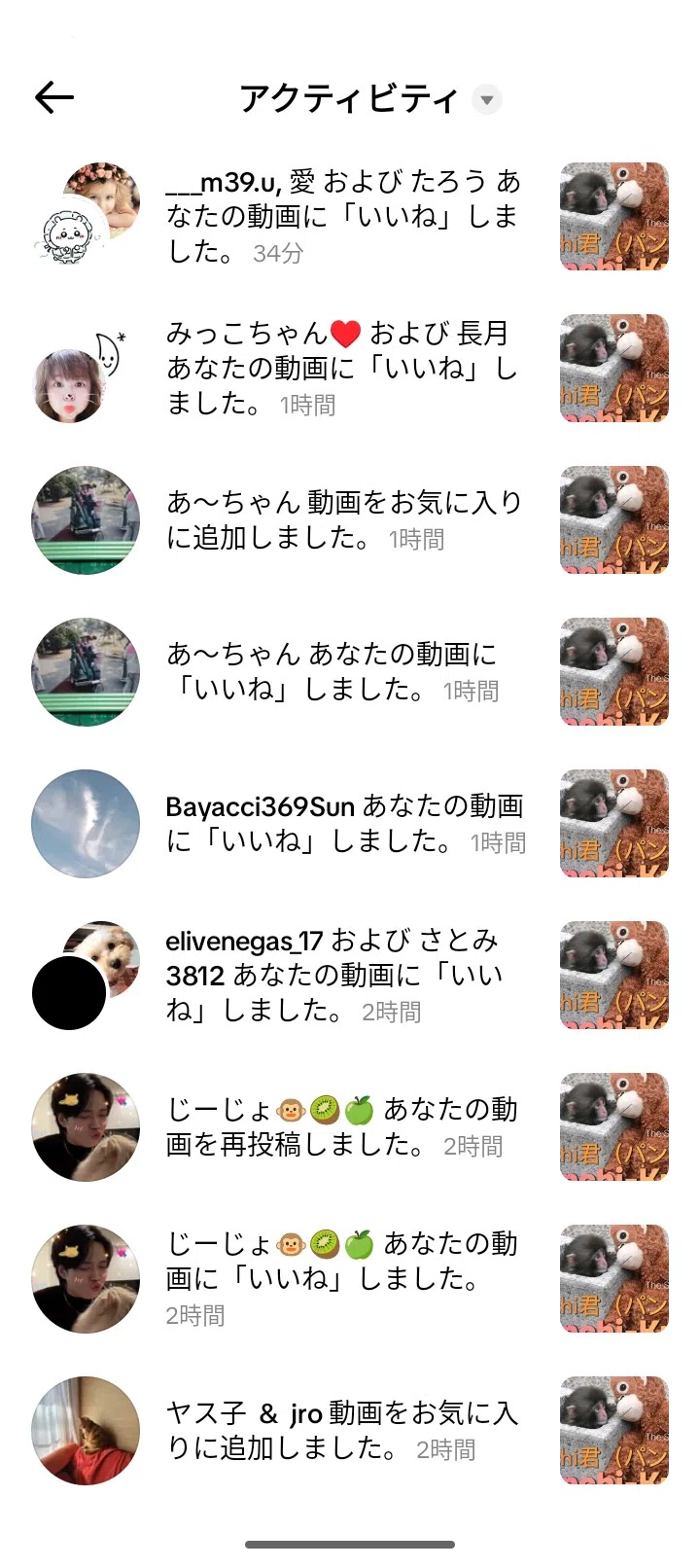
Task: Open じーじょ's repost notification
Action: 350,1126
